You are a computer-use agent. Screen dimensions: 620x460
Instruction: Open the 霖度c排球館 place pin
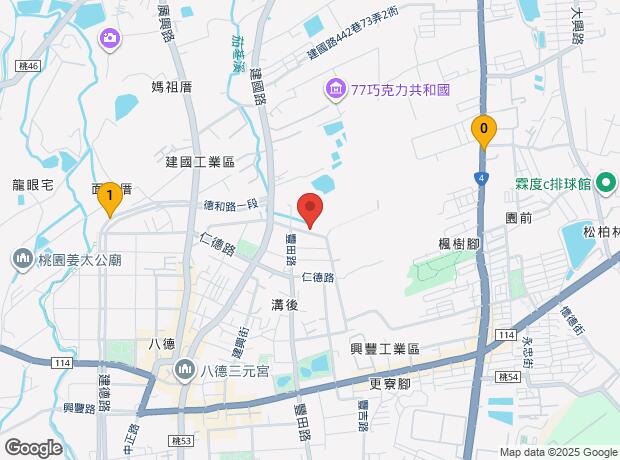click(605, 184)
